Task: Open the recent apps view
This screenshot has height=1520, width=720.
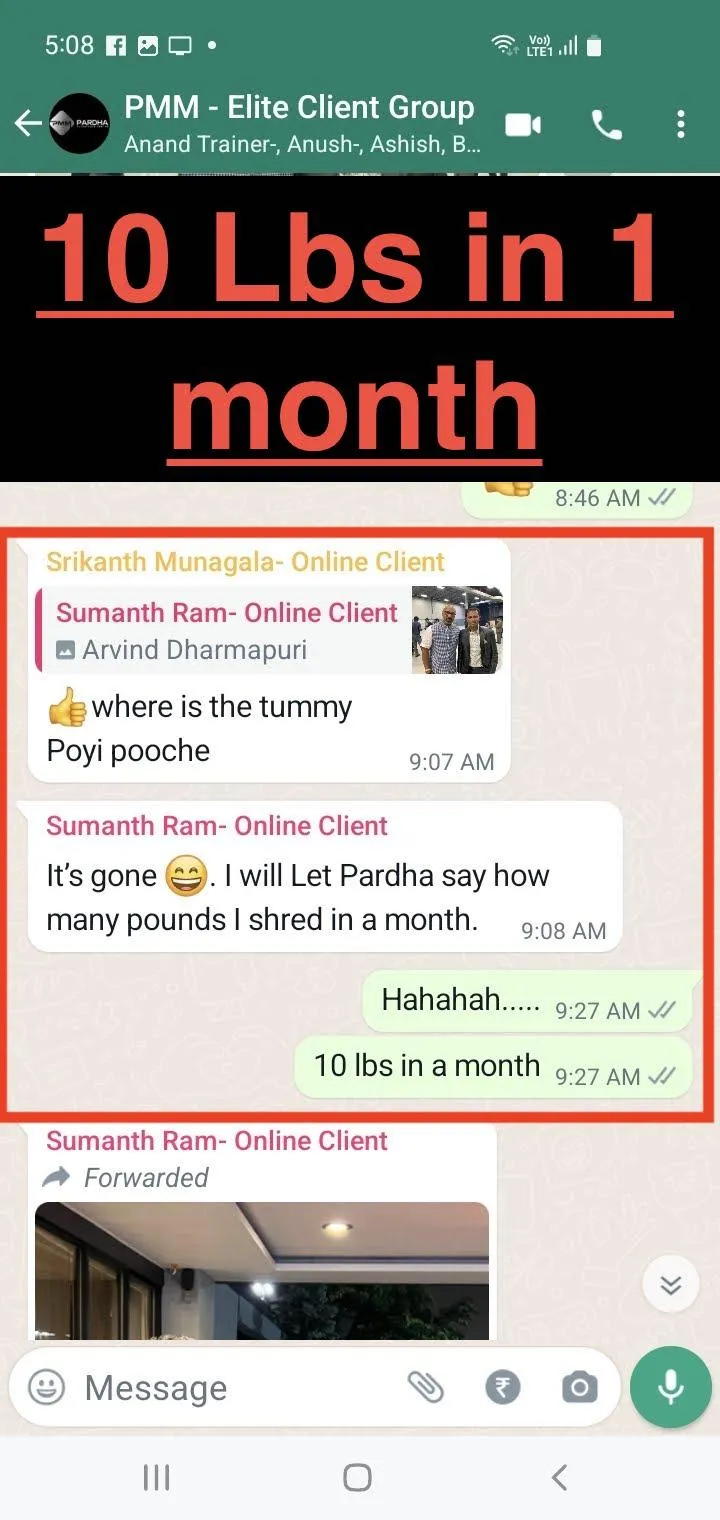Action: click(157, 1477)
